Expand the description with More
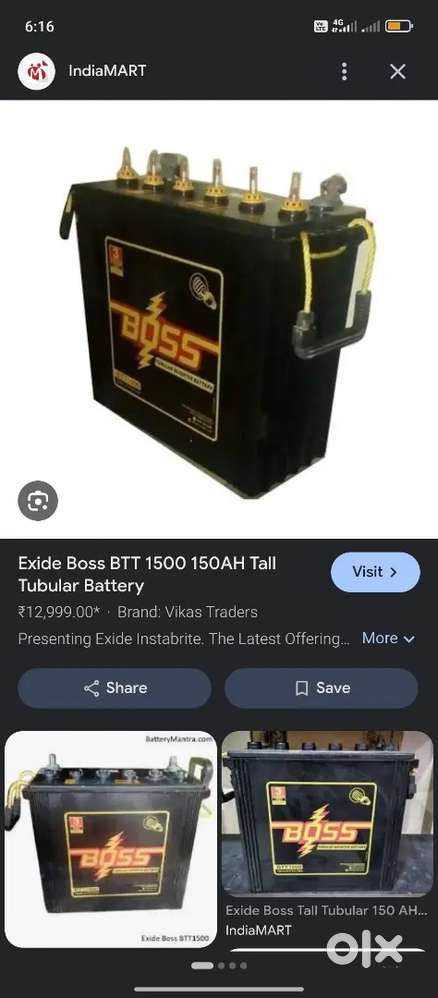This screenshot has height=998, width=438. click(388, 638)
